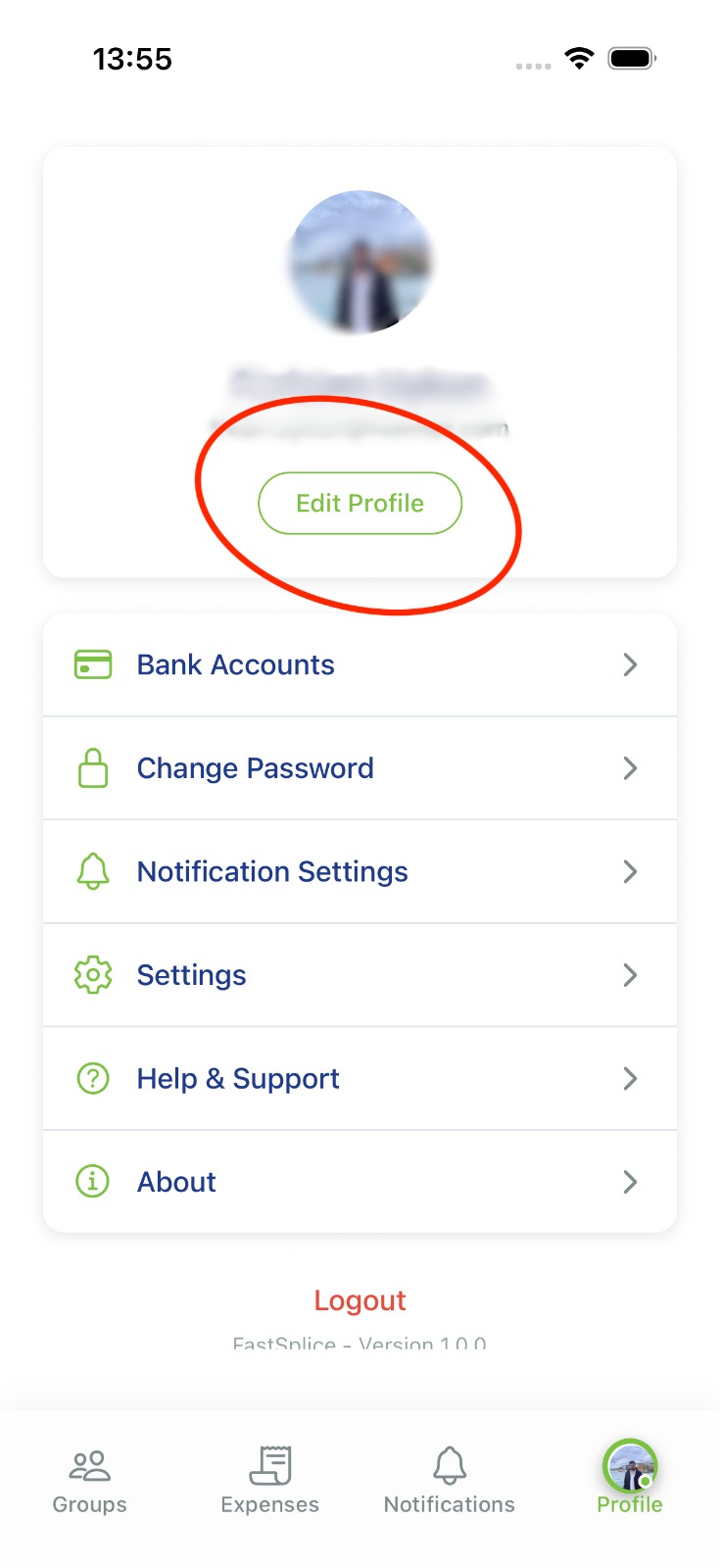Click the Expenses receipt icon

270,1465
